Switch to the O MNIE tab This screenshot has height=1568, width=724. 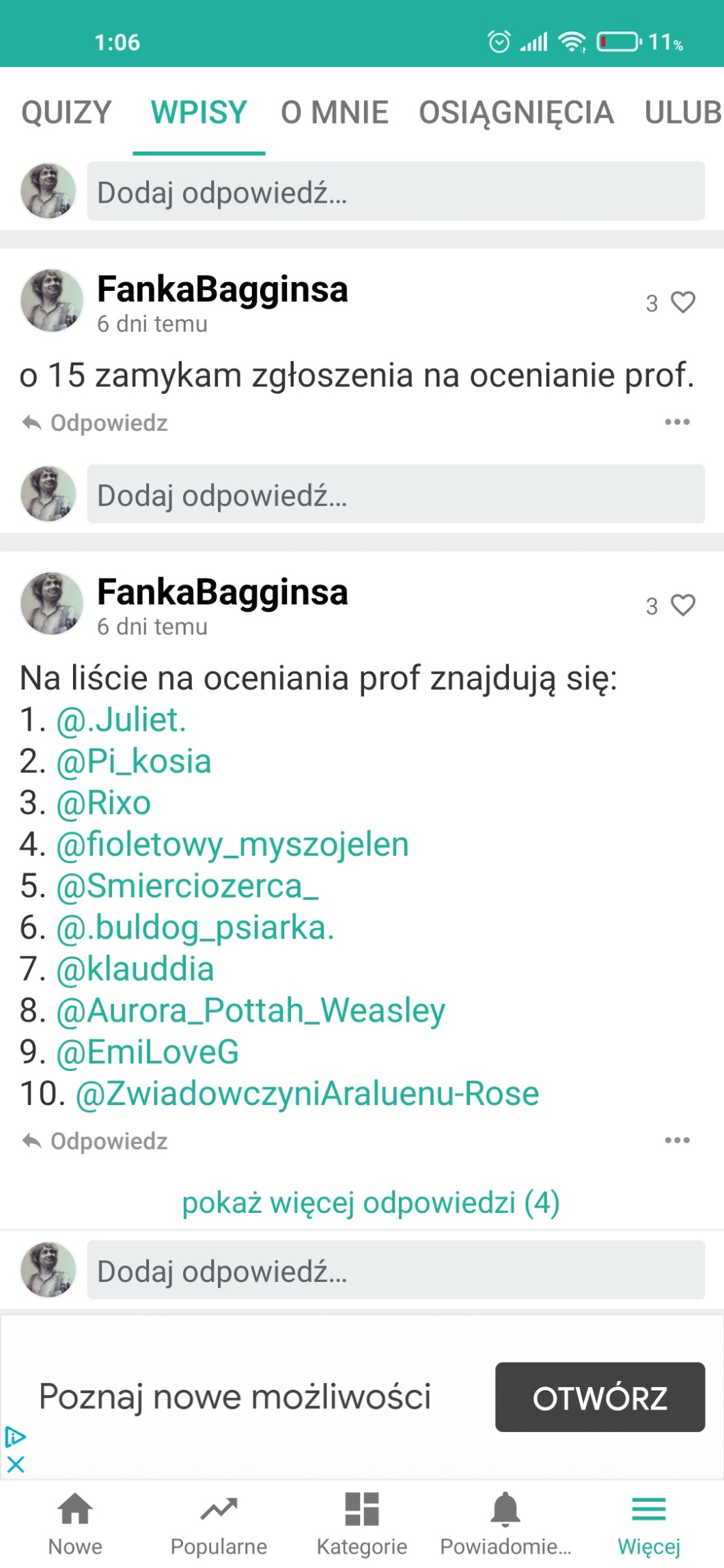pos(335,113)
